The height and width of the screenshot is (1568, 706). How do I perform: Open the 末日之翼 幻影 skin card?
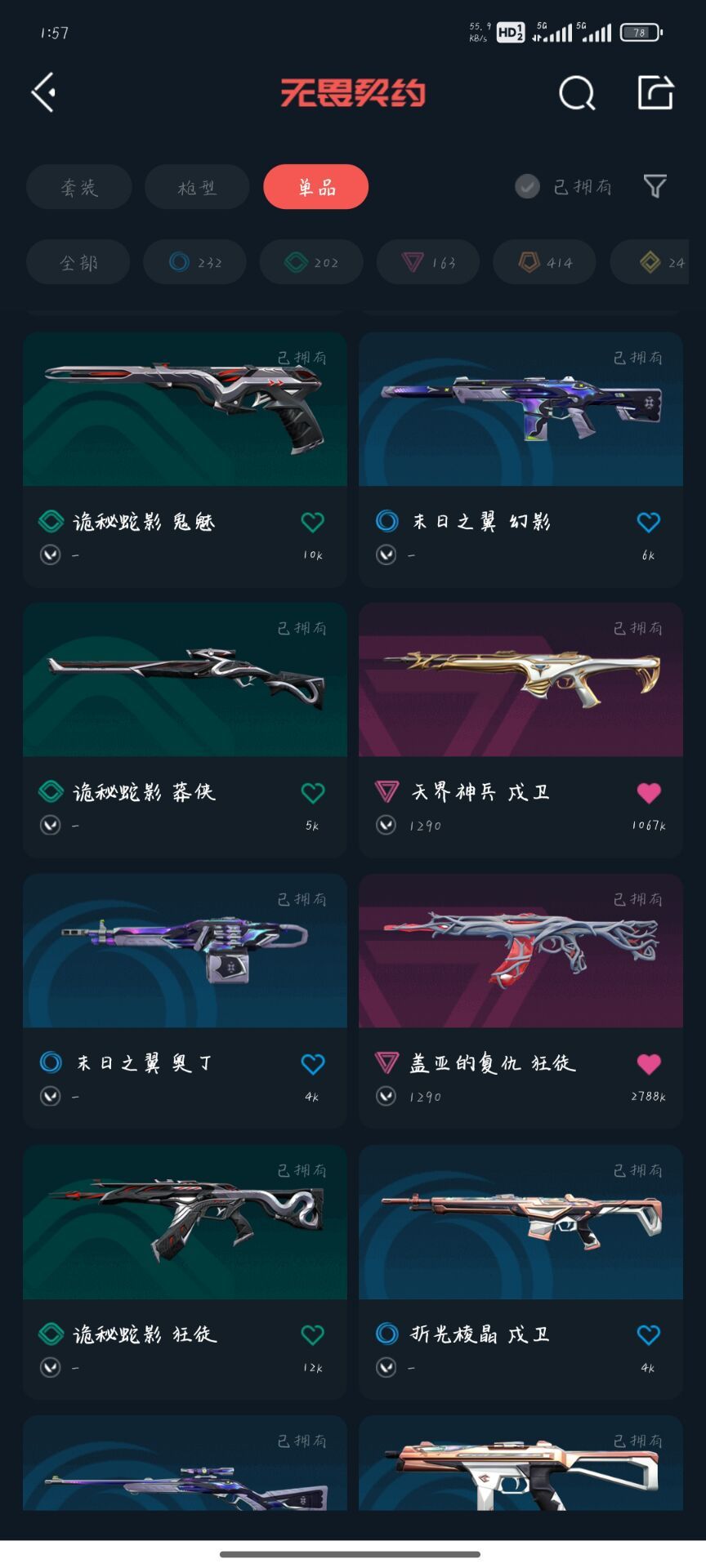[x=521, y=459]
